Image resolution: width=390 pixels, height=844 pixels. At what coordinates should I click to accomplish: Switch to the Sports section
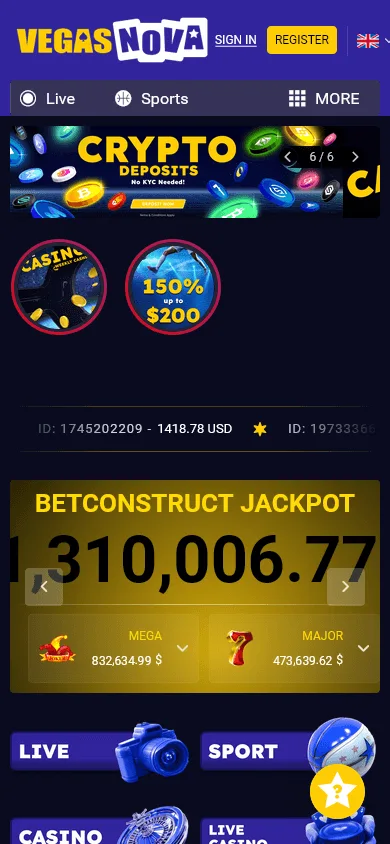click(x=151, y=99)
